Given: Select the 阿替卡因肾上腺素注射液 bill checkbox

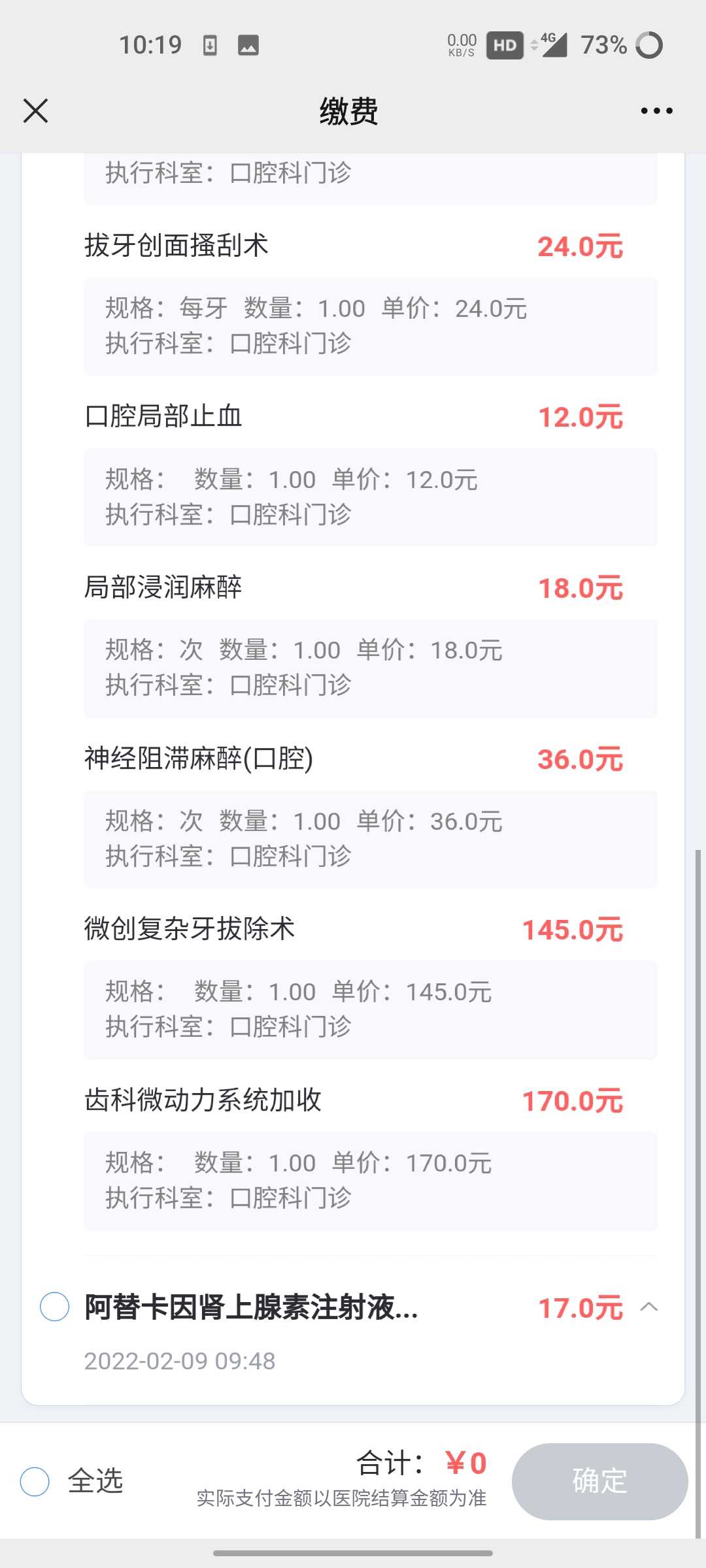Looking at the screenshot, I should click(x=55, y=1307).
